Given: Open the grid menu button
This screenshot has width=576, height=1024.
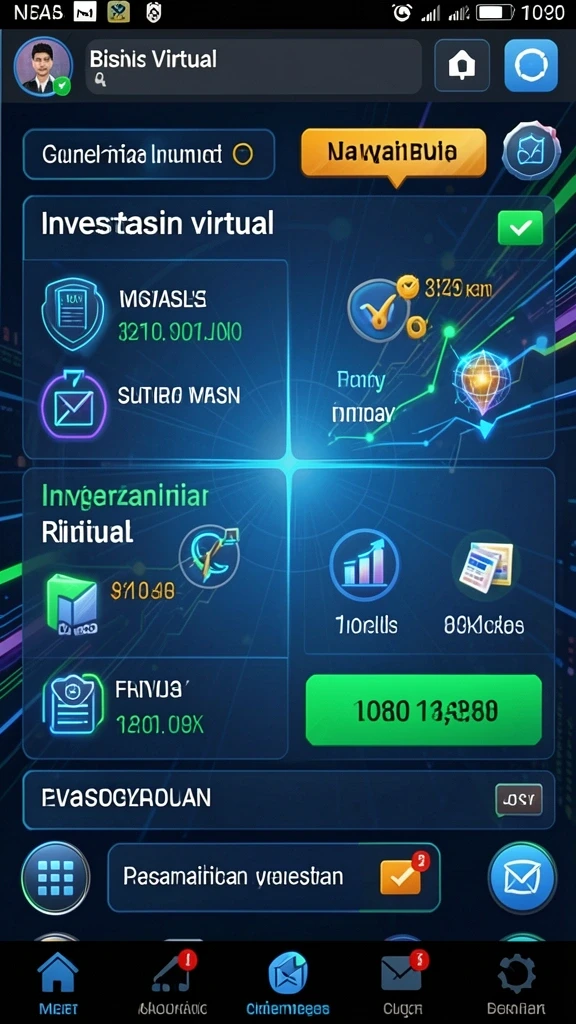Looking at the screenshot, I should pyautogui.click(x=56, y=877).
